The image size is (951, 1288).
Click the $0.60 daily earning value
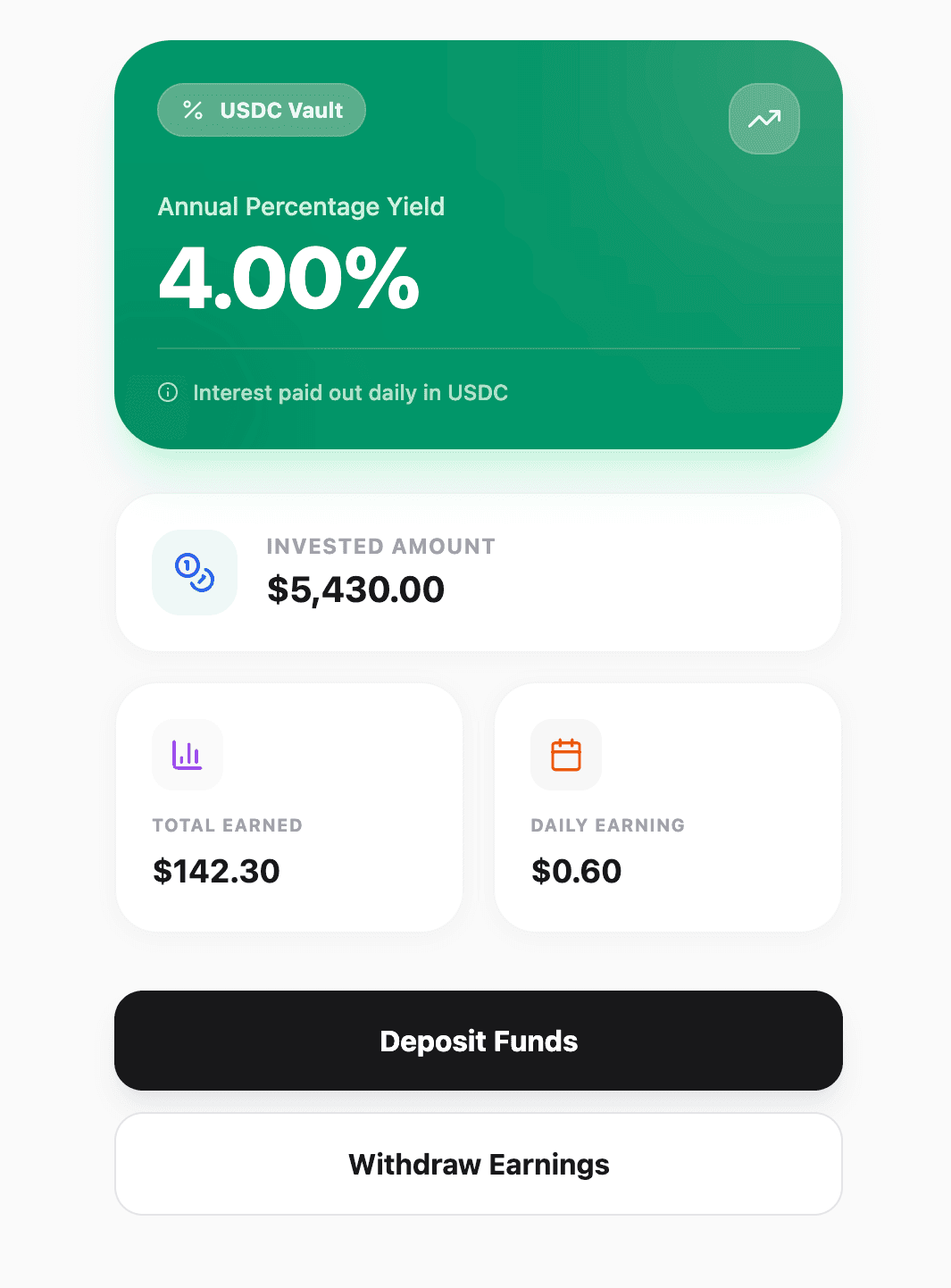tap(576, 871)
